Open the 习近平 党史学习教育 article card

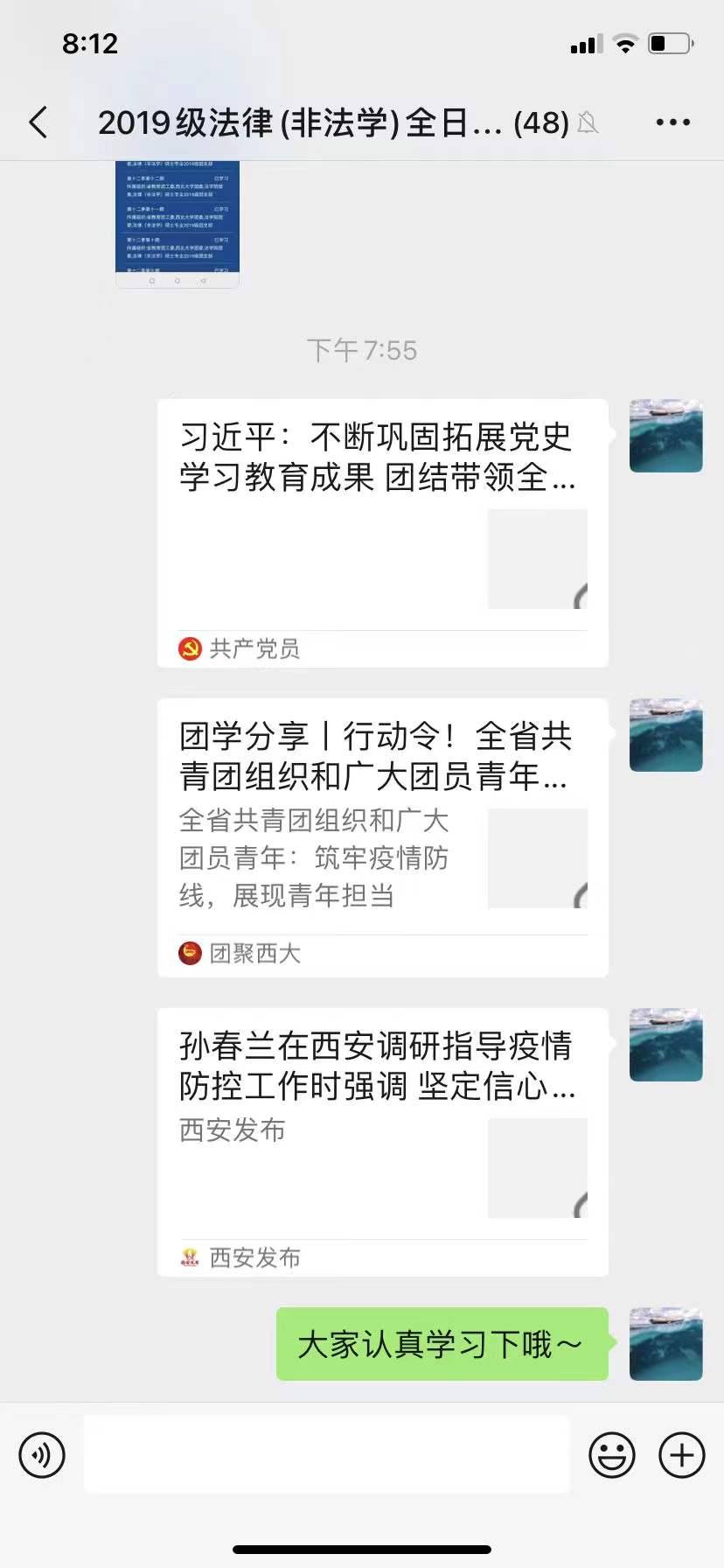[x=382, y=532]
